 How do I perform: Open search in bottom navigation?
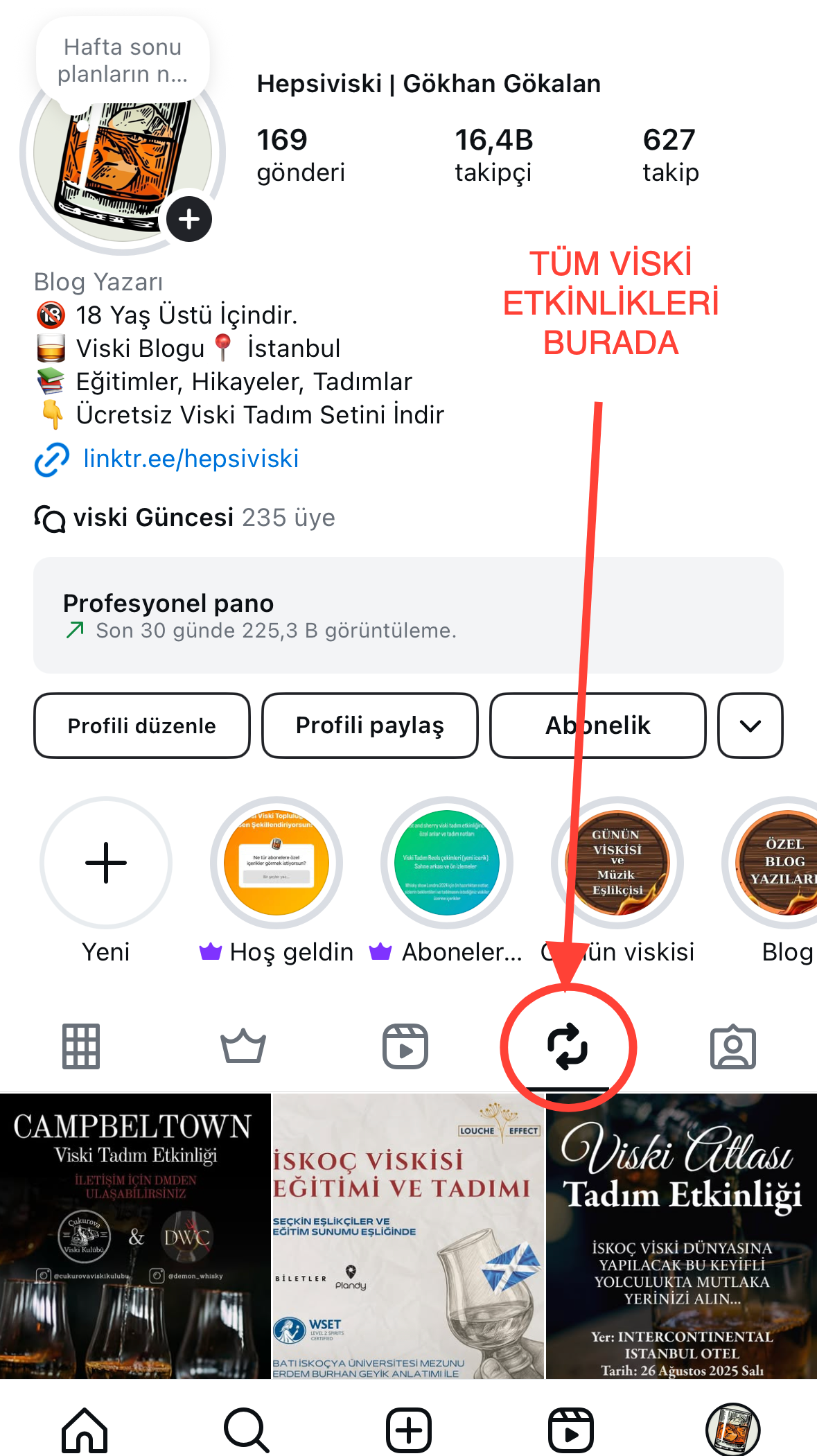tap(246, 1430)
